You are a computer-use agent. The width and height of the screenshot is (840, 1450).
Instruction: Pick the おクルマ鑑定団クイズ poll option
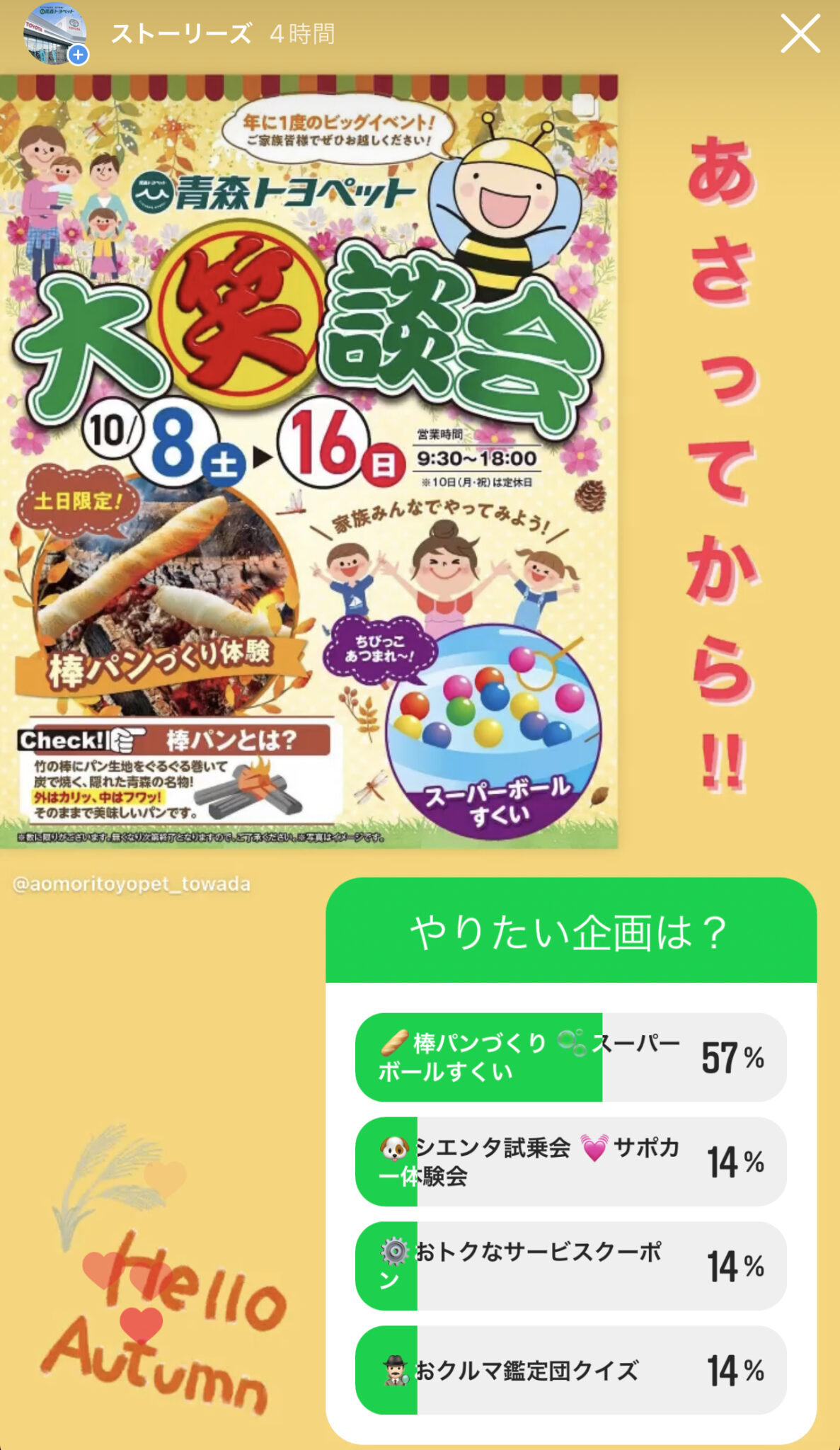tap(570, 1370)
